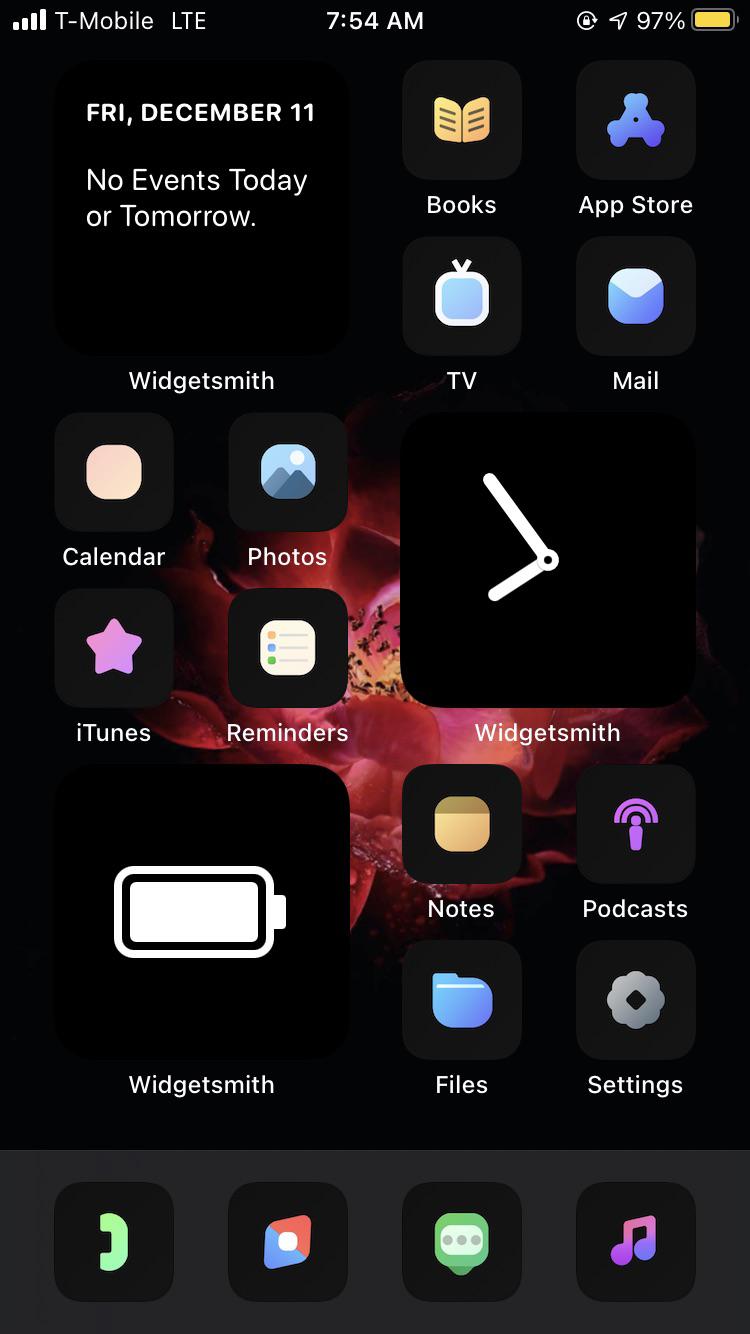Open the Files app

pyautogui.click(x=461, y=1000)
